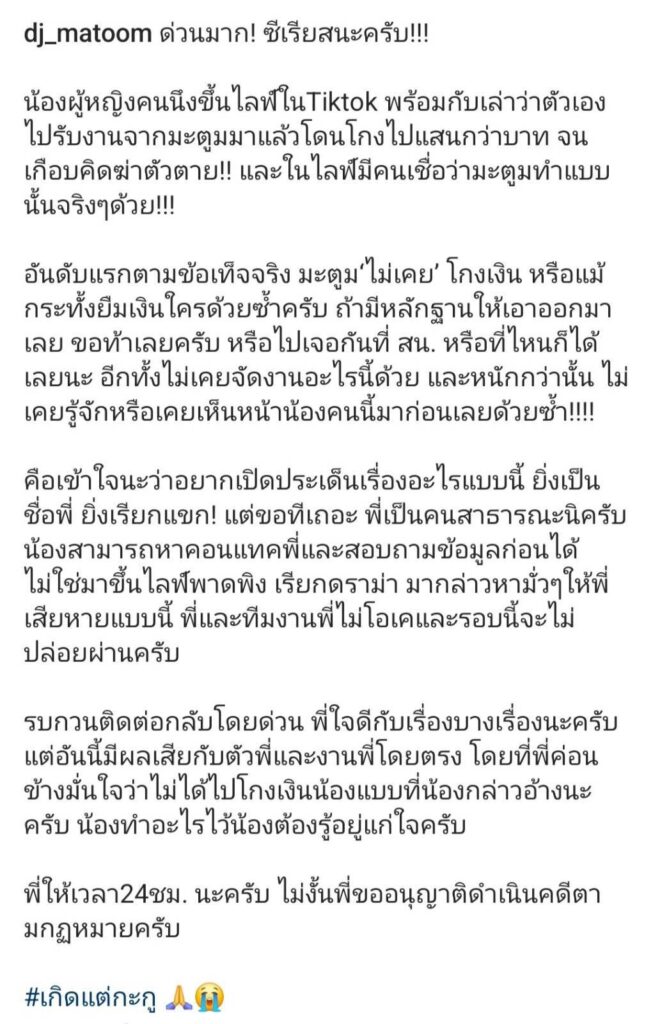Open the #เกิดแต่กะกู hashtag

click(96, 995)
